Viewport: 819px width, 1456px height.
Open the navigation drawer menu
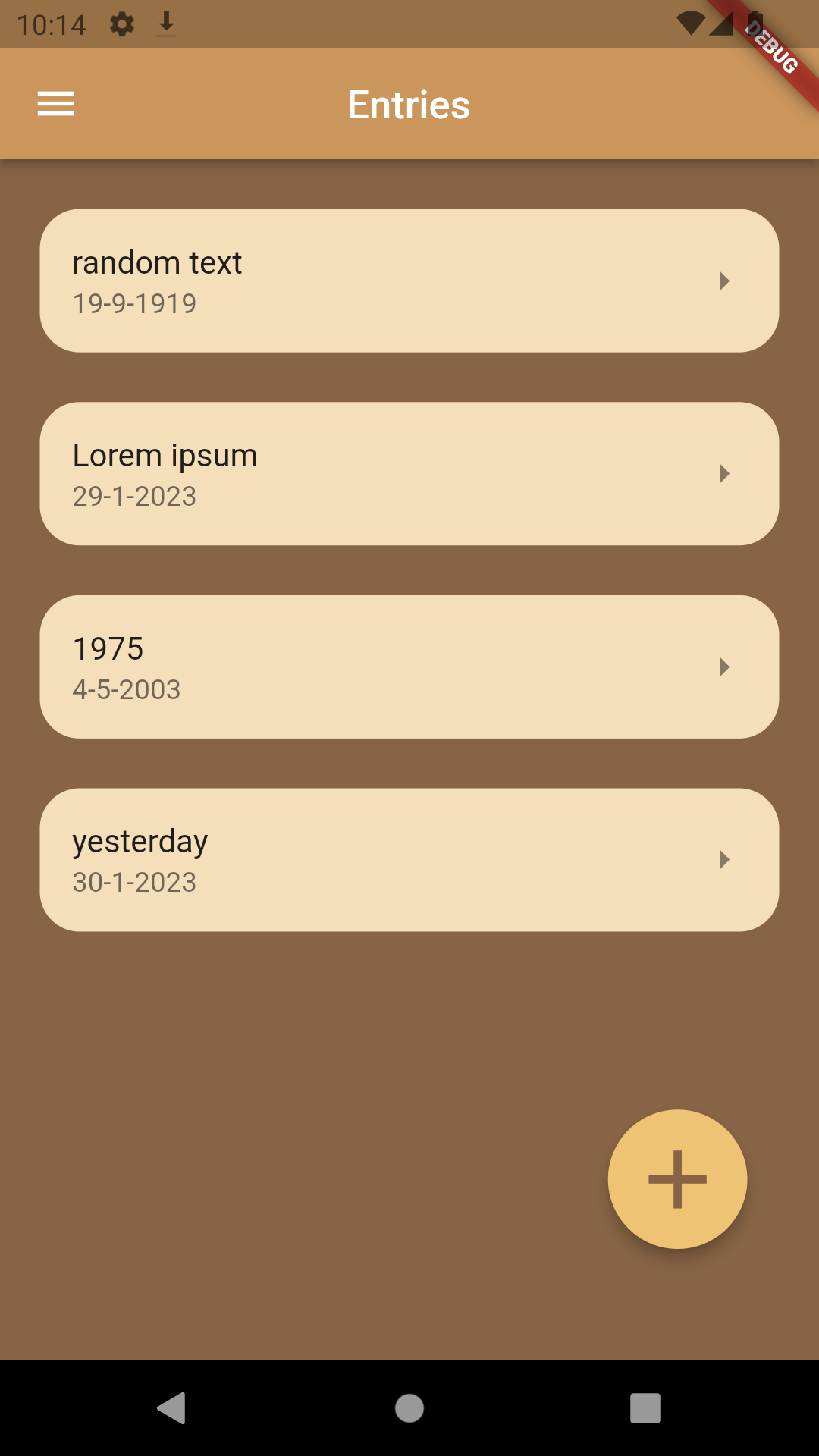(x=55, y=103)
